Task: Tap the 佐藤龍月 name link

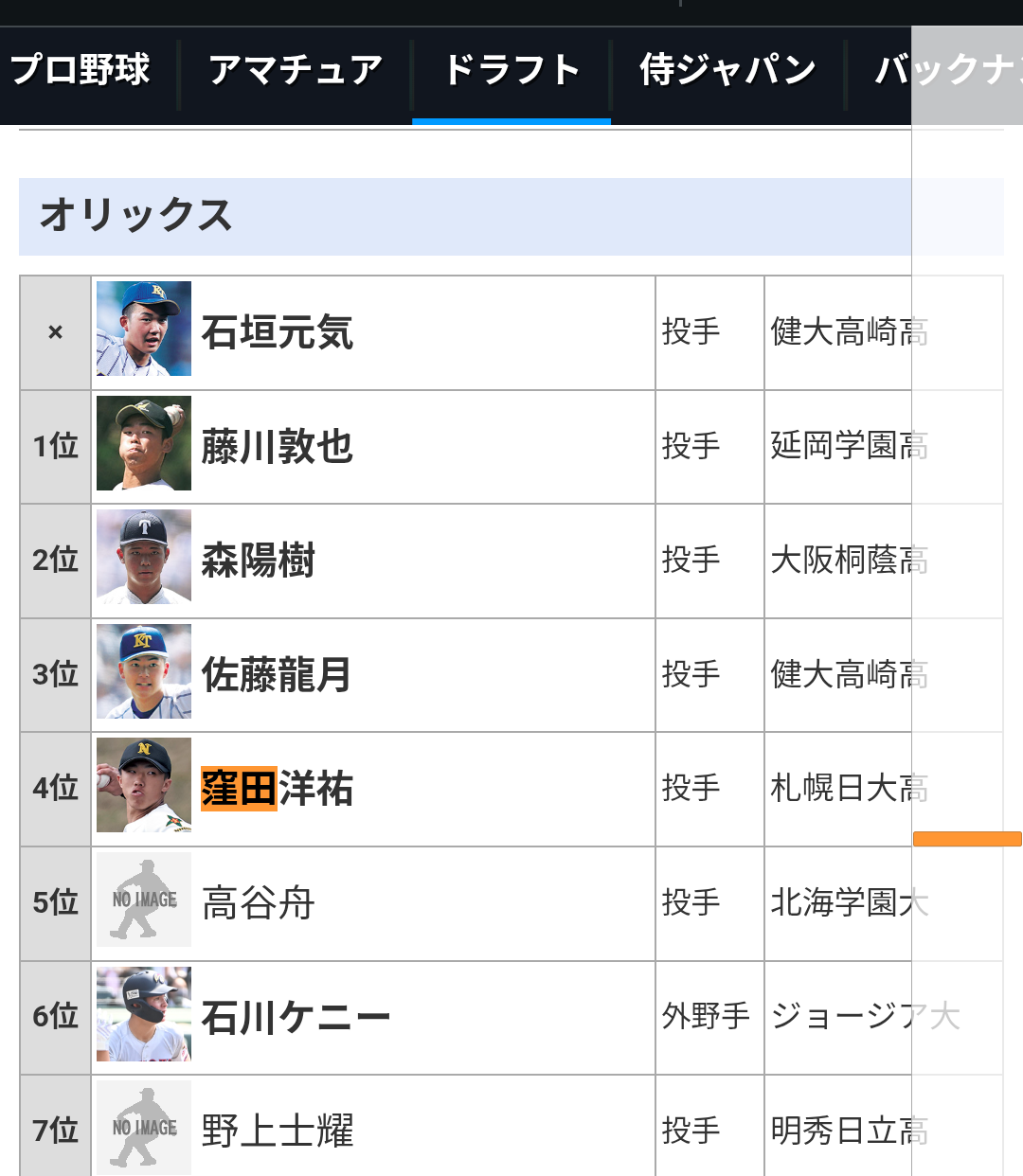Action: point(277,675)
